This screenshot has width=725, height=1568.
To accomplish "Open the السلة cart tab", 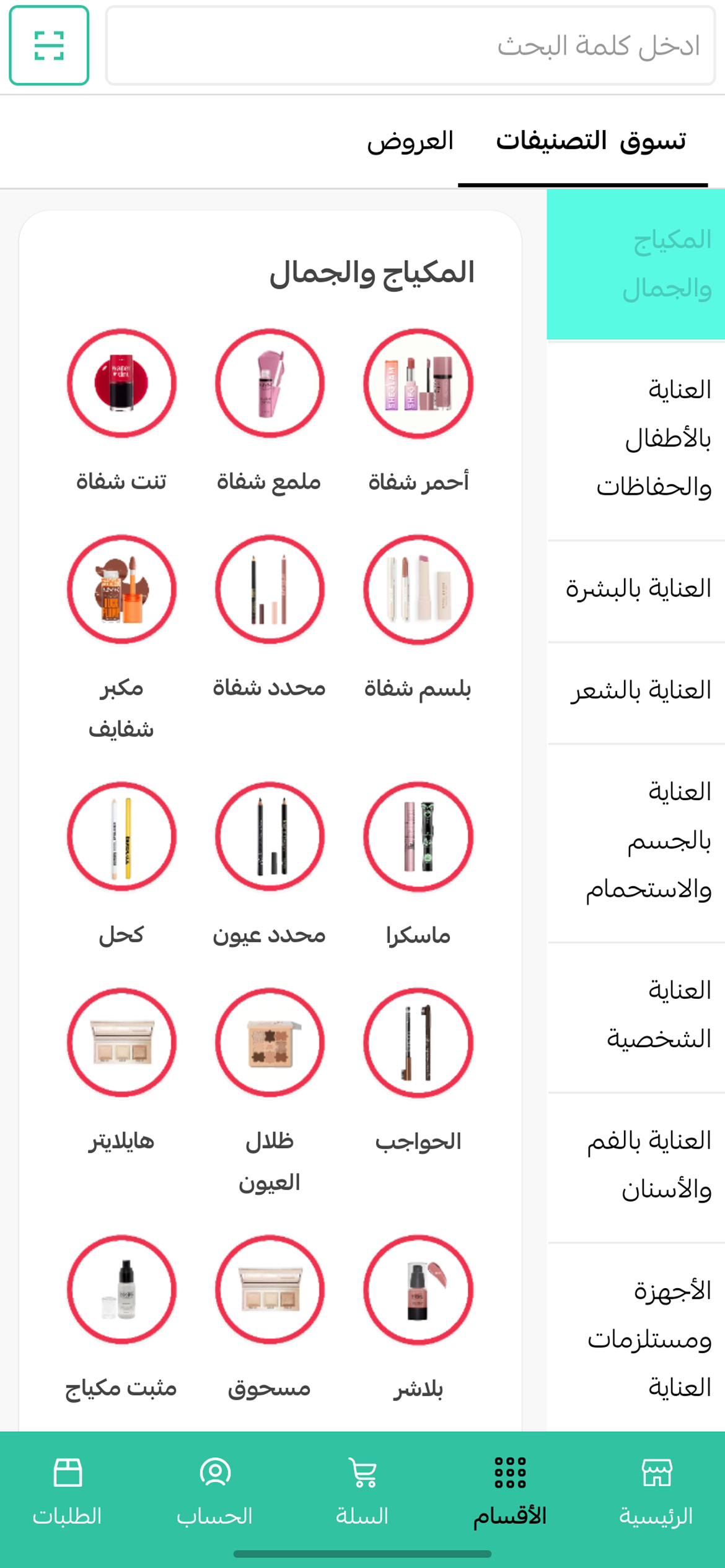I will click(x=362, y=1491).
